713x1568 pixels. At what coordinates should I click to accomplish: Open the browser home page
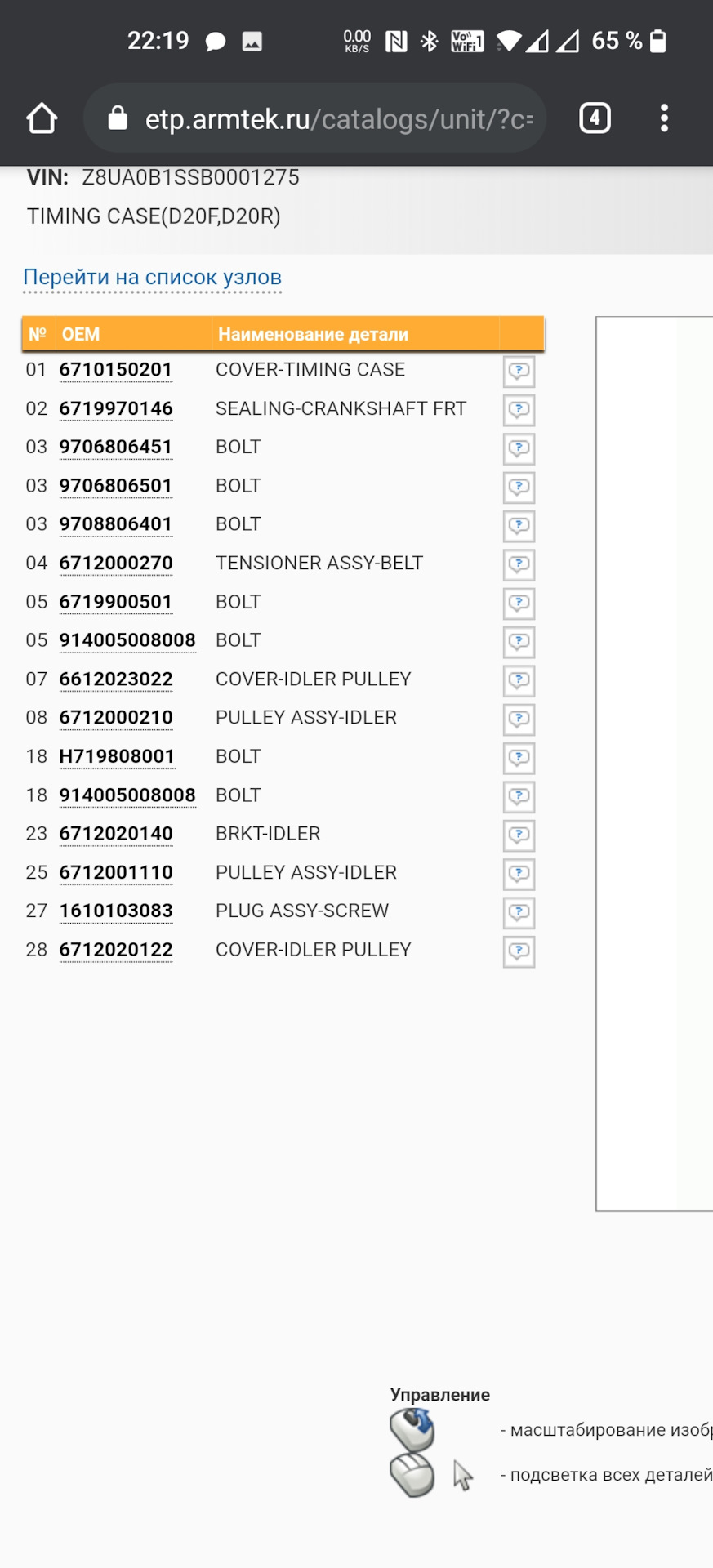tap(42, 118)
